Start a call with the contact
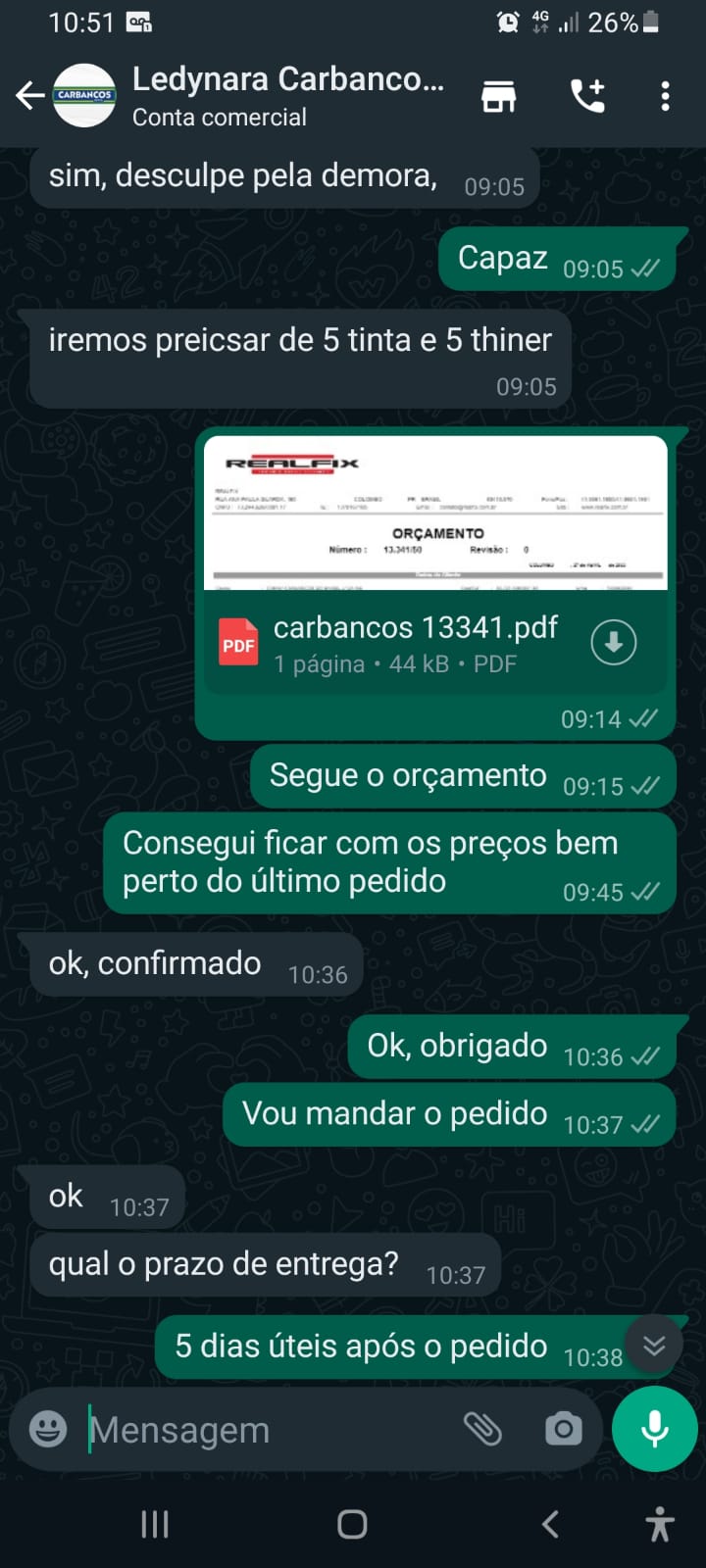706x1568 pixels. (587, 96)
